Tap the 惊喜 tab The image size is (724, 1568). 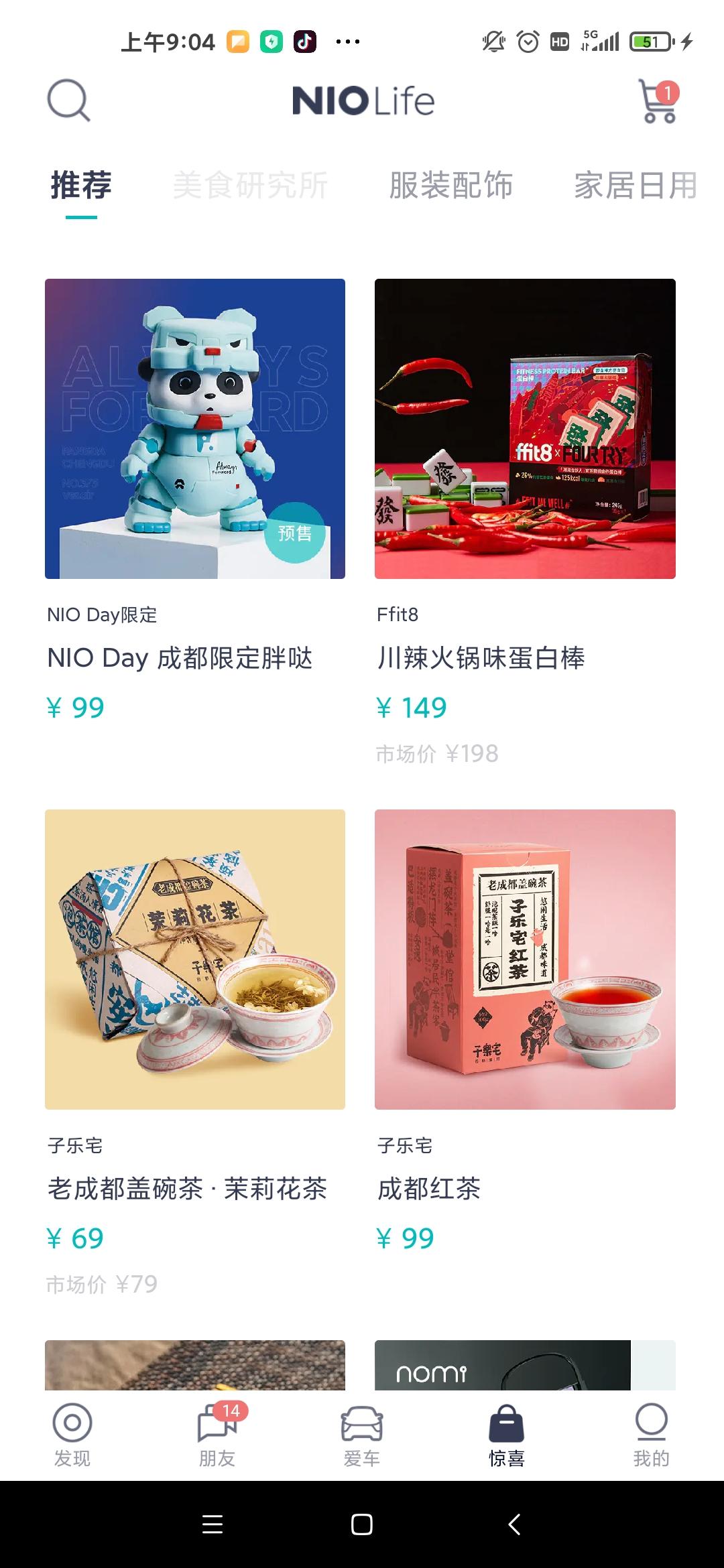(x=507, y=1435)
